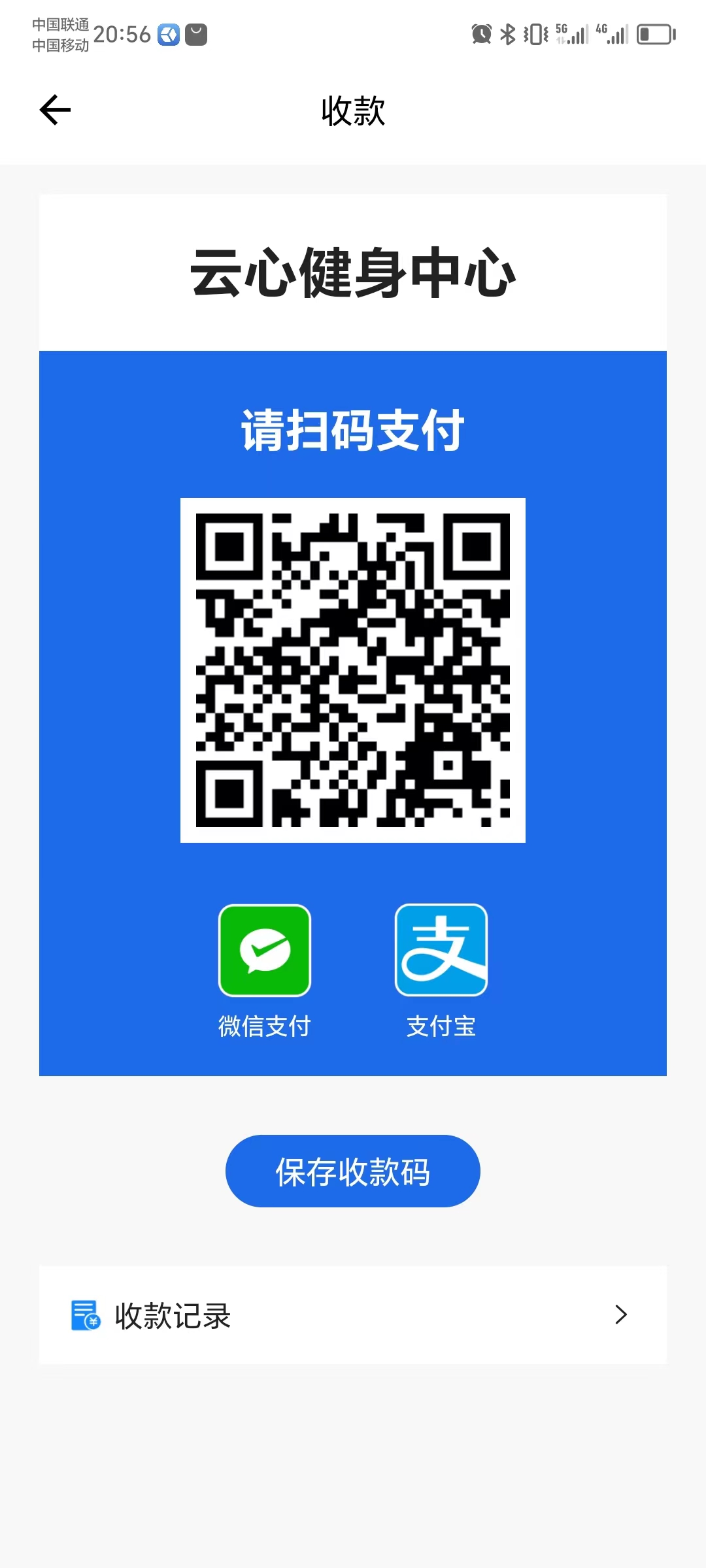This screenshot has height=1568, width=706.
Task: Open the 收款记录 row
Action: click(352, 1315)
